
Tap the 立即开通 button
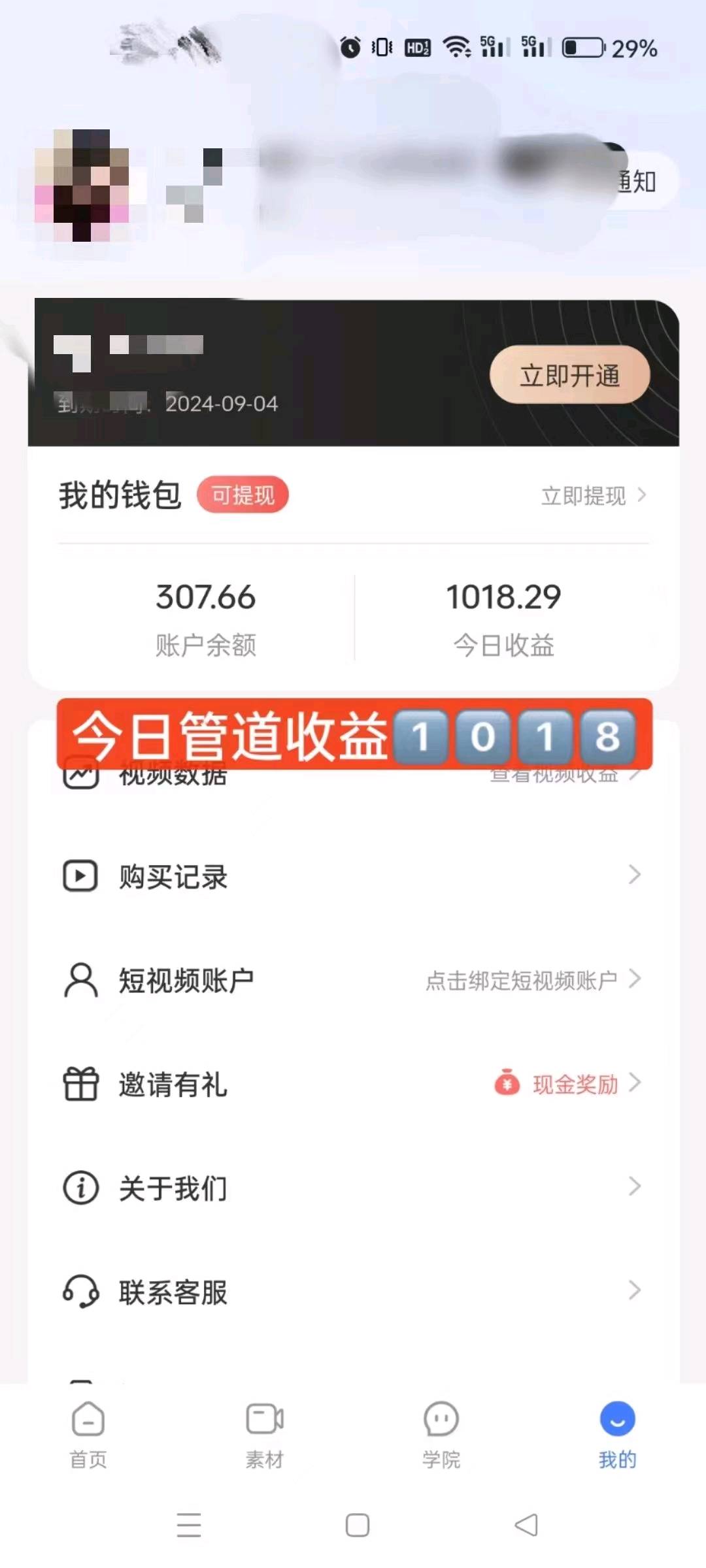coord(569,375)
